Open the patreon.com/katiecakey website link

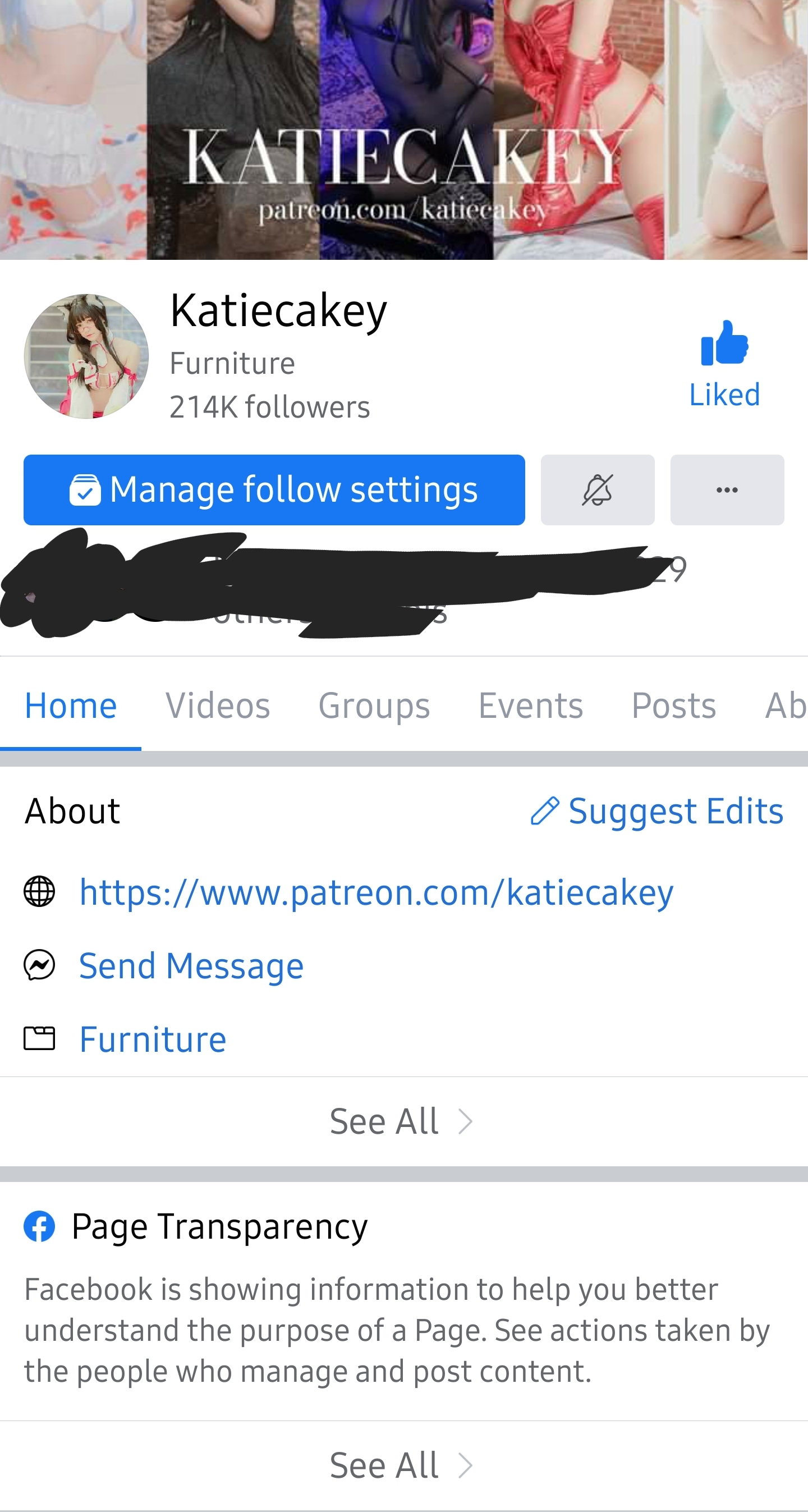376,892
